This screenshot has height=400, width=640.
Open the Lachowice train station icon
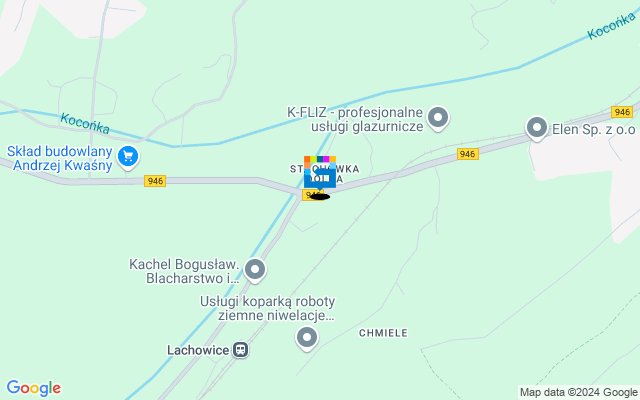240,350
